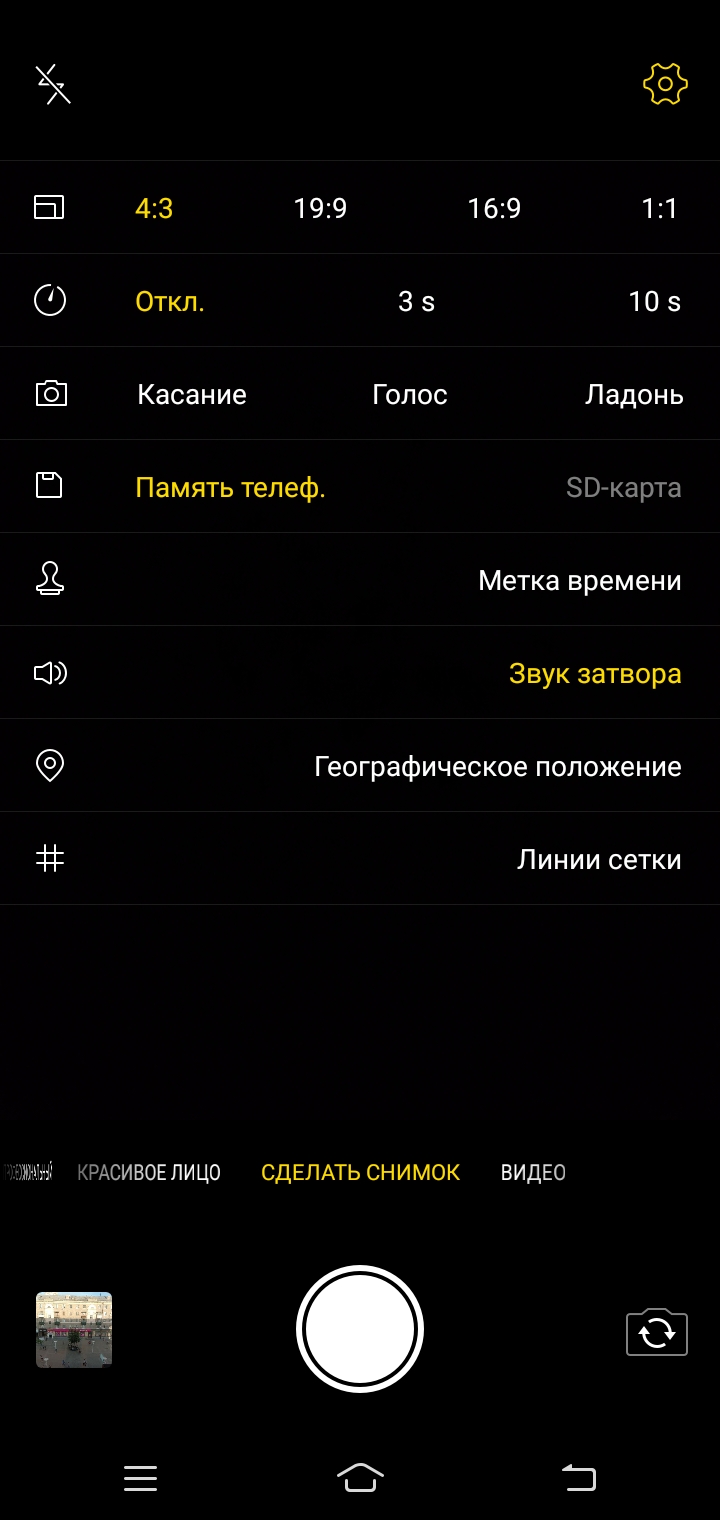The height and width of the screenshot is (1520, 720).
Task: Click the shutter mode camera icon
Action: (x=51, y=393)
